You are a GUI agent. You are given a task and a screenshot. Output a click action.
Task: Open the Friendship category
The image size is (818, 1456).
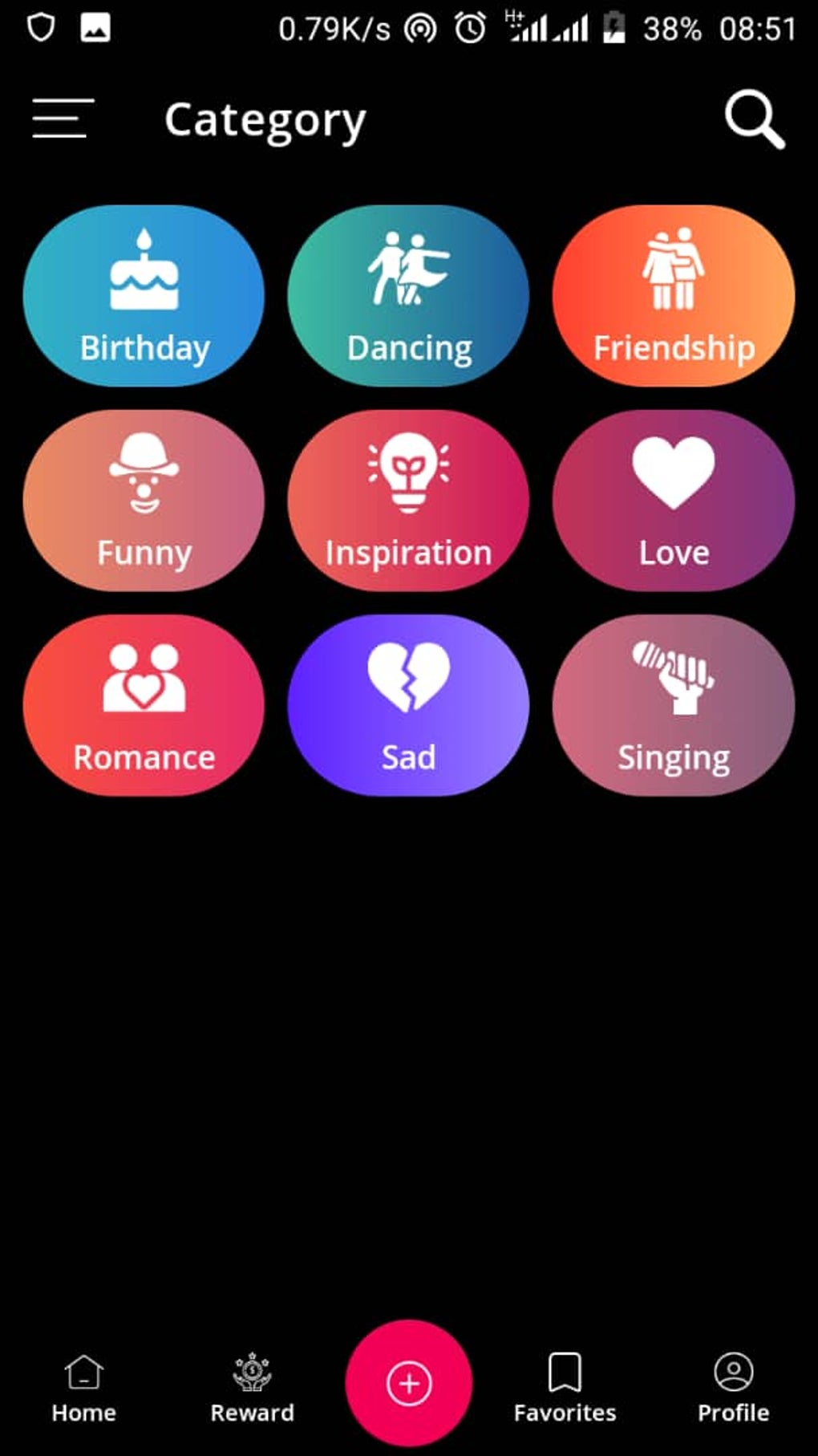(x=672, y=295)
